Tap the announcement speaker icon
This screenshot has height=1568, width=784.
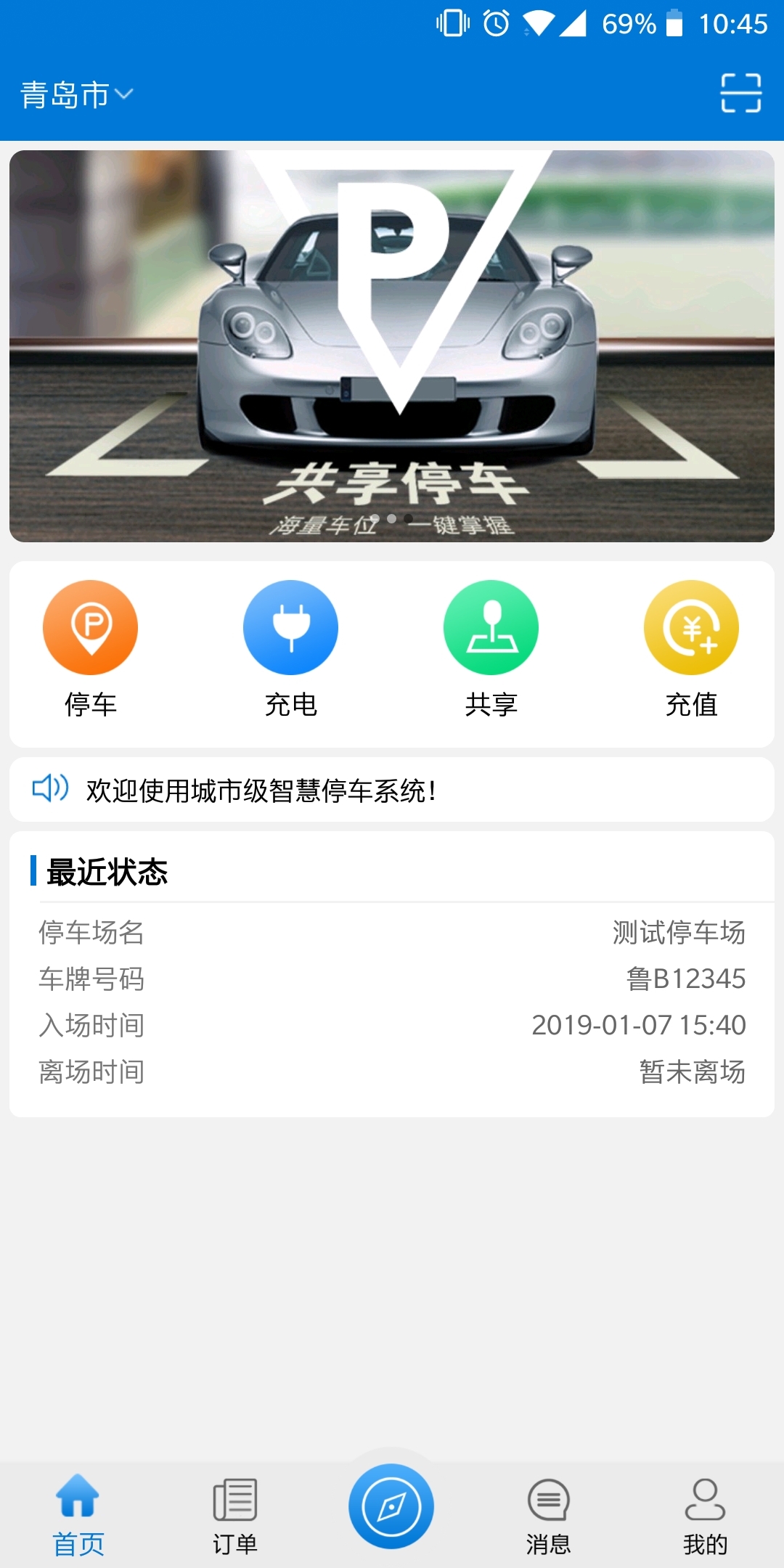[49, 787]
